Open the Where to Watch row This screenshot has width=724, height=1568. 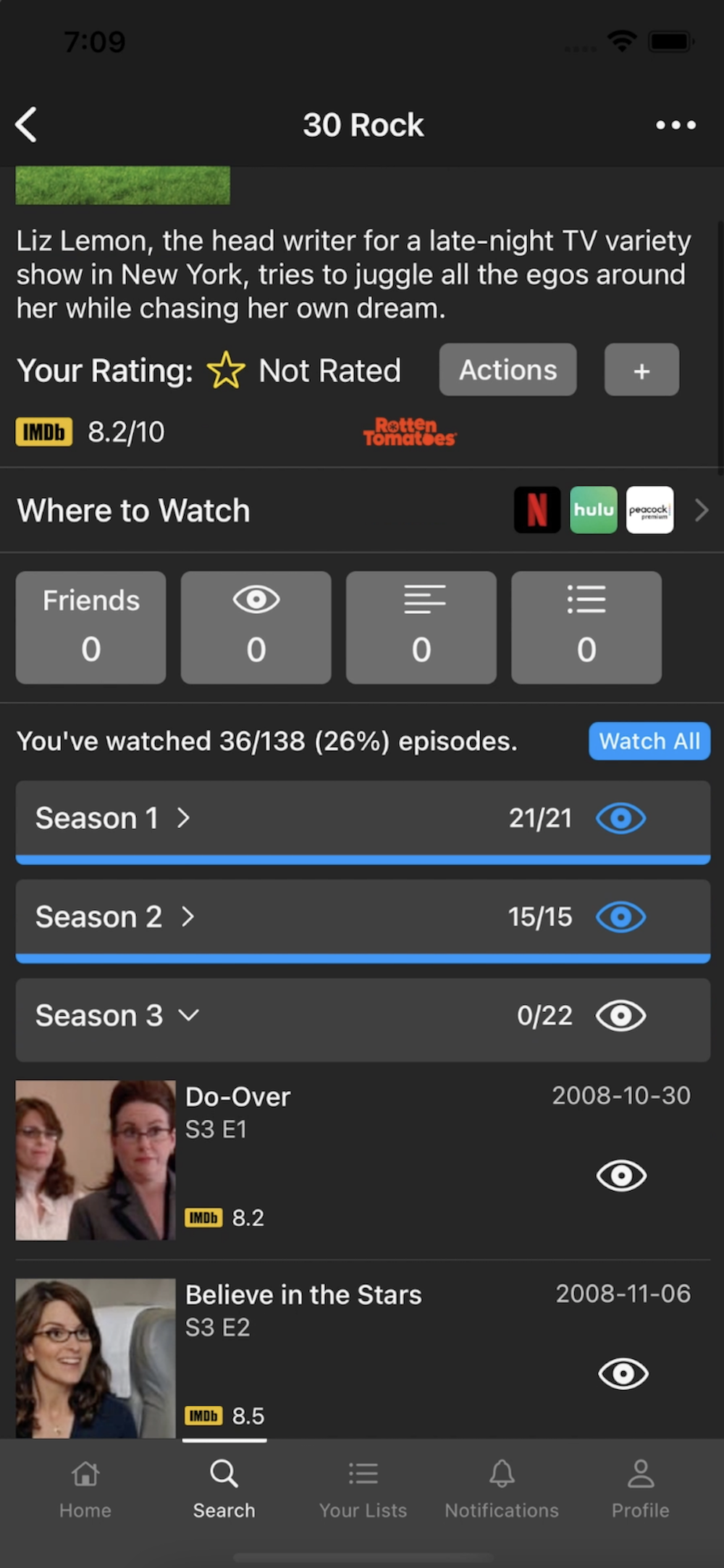(362, 510)
